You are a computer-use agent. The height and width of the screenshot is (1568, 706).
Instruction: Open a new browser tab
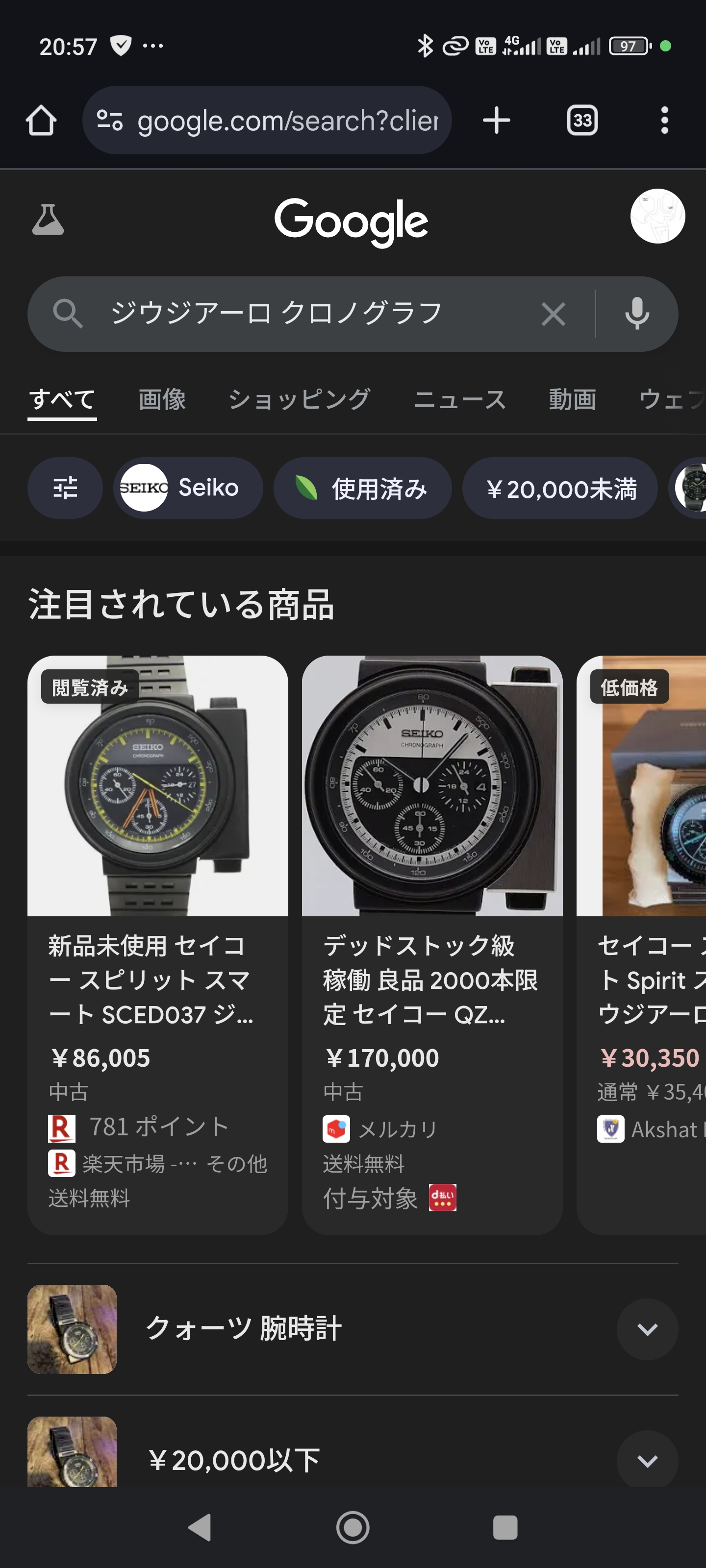point(497,121)
